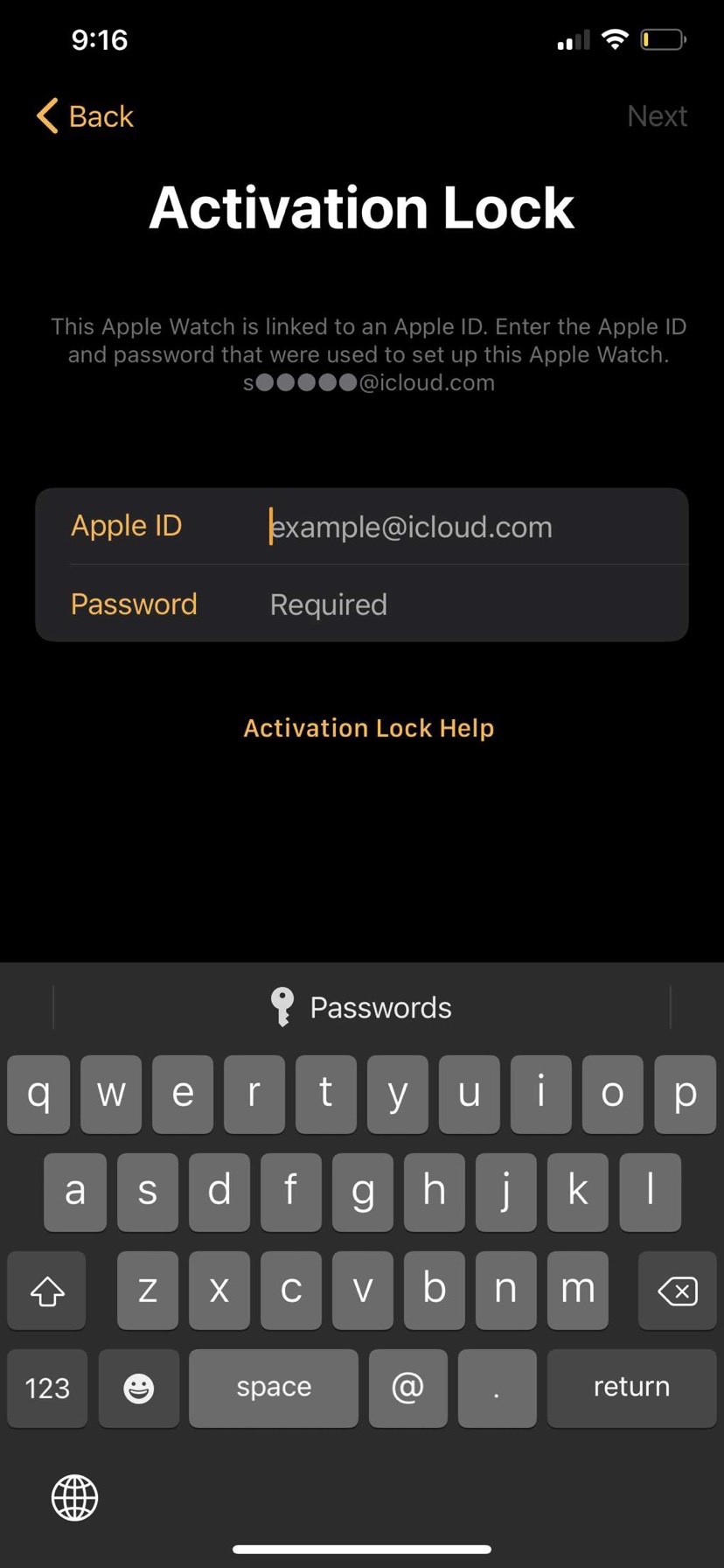Open saved Passwords autofill suggestion

(x=361, y=1007)
